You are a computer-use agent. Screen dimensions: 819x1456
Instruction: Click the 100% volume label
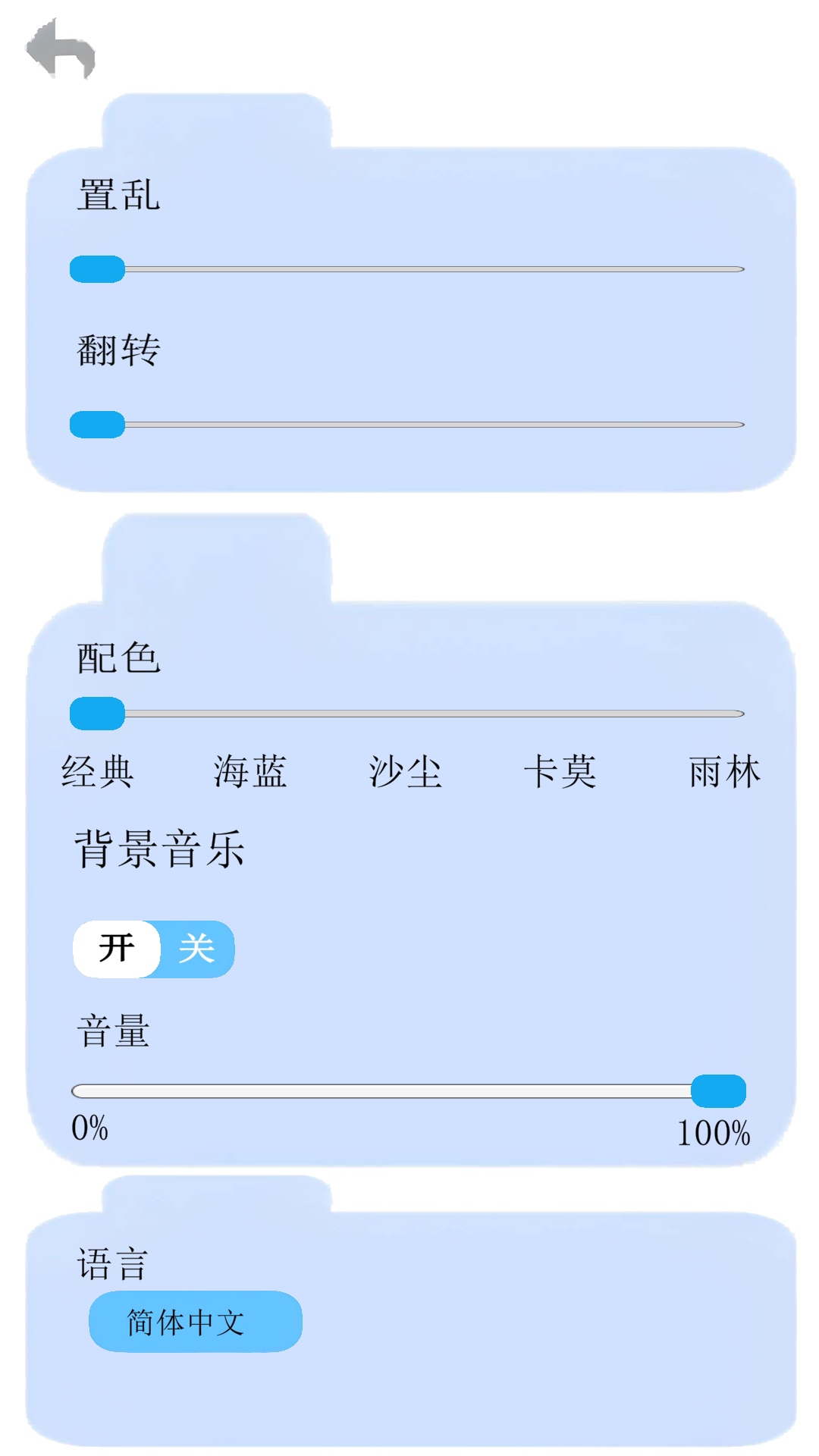point(713,1131)
